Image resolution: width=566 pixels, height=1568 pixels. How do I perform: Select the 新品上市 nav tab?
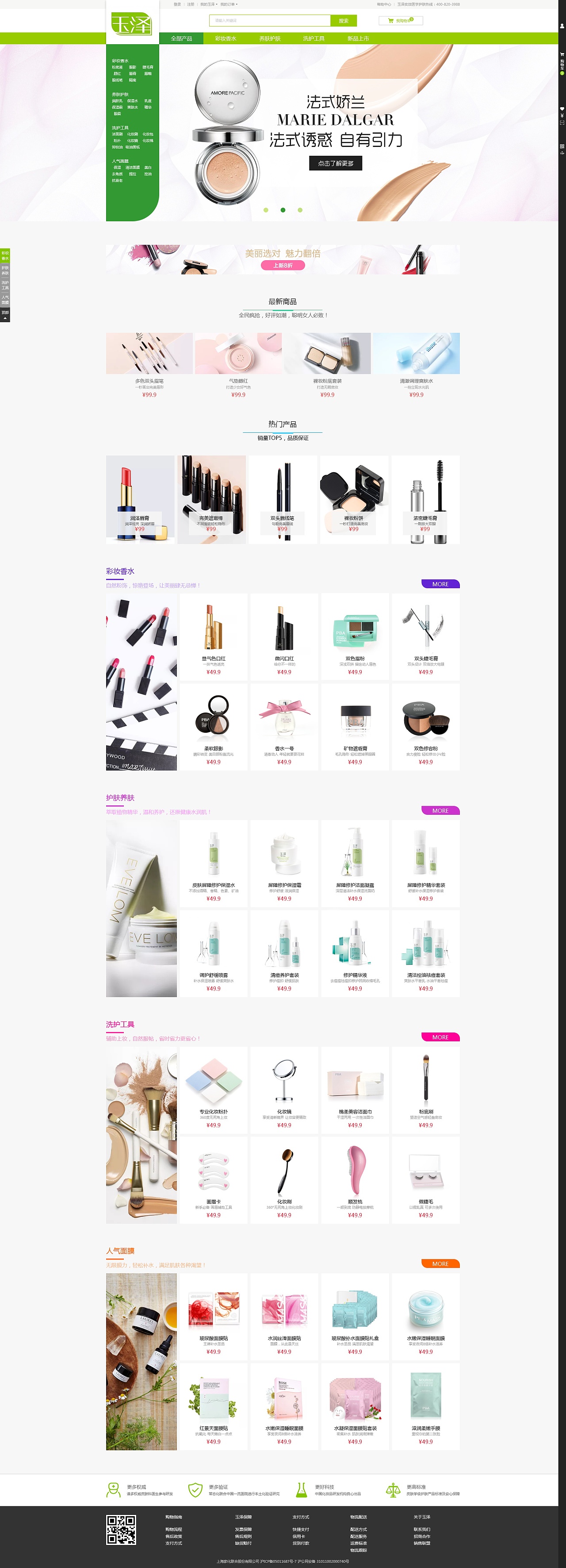[x=358, y=39]
